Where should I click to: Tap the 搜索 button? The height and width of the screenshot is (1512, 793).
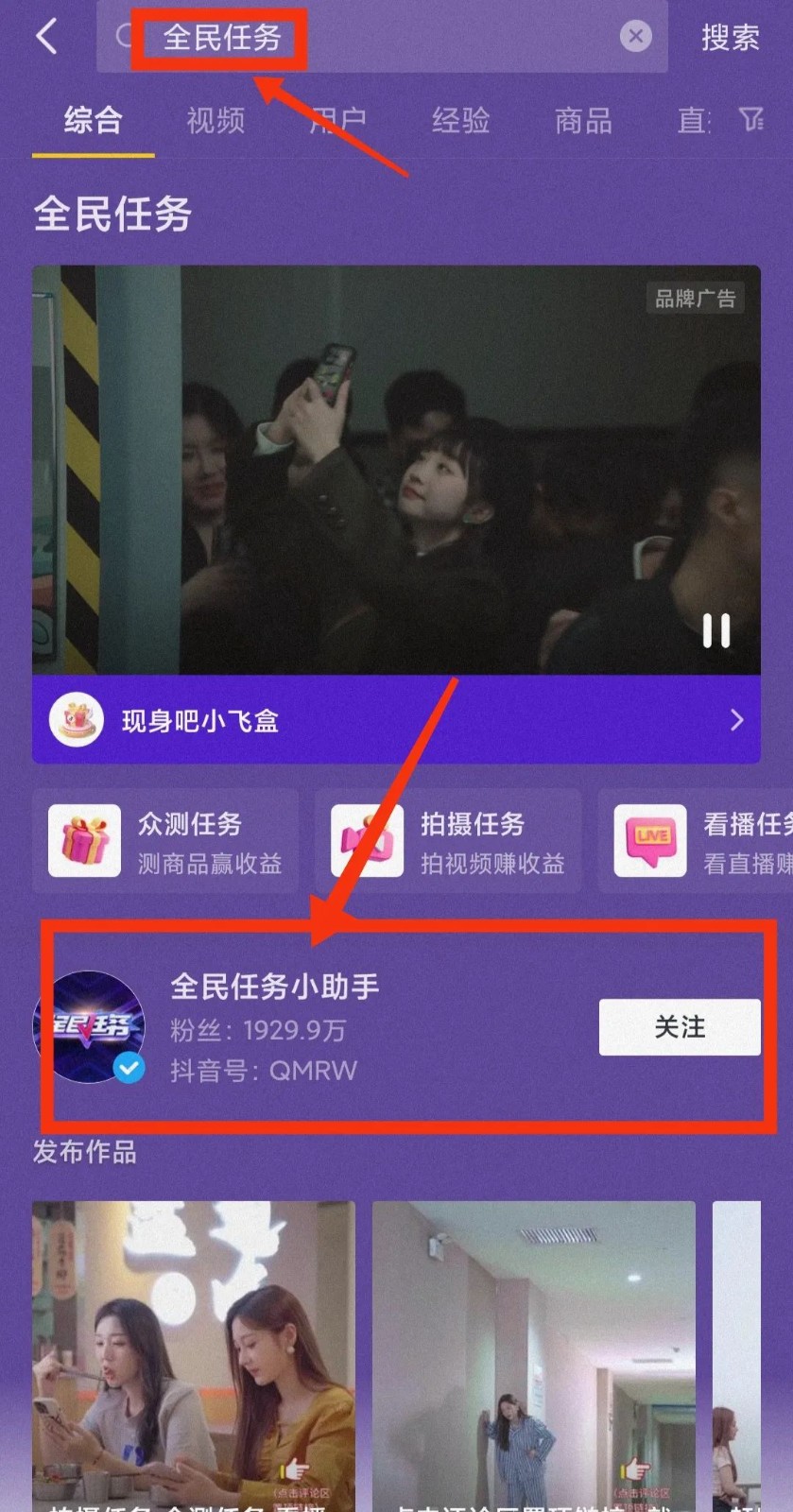point(730,38)
